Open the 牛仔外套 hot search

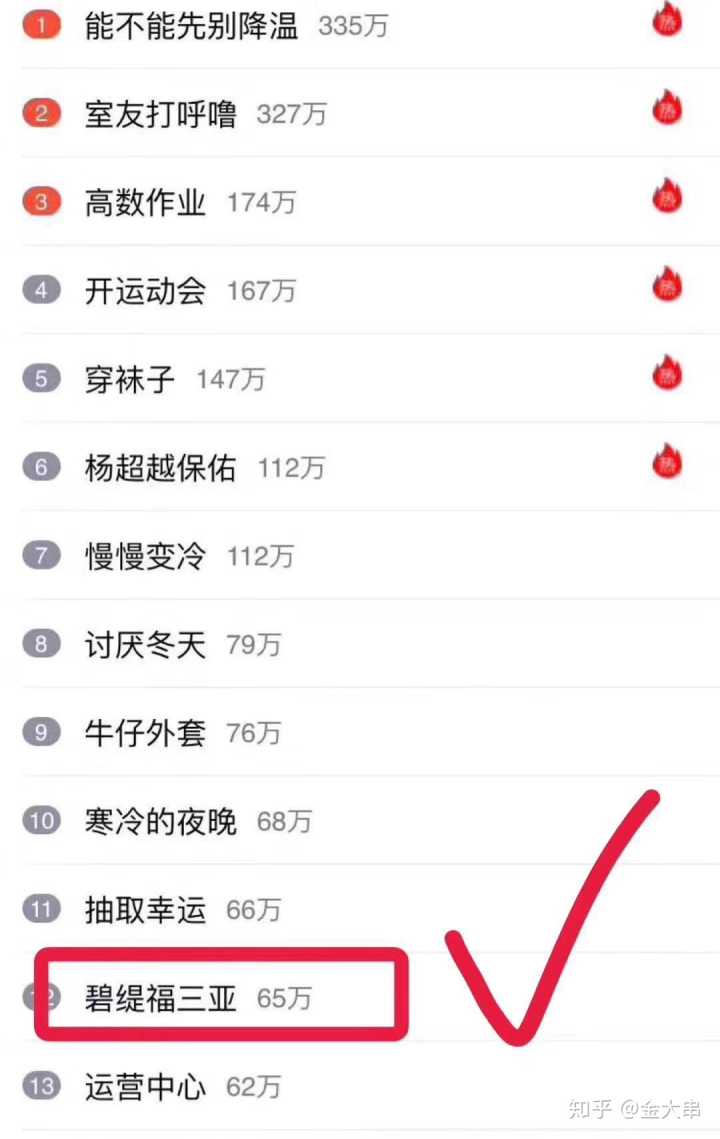[146, 733]
